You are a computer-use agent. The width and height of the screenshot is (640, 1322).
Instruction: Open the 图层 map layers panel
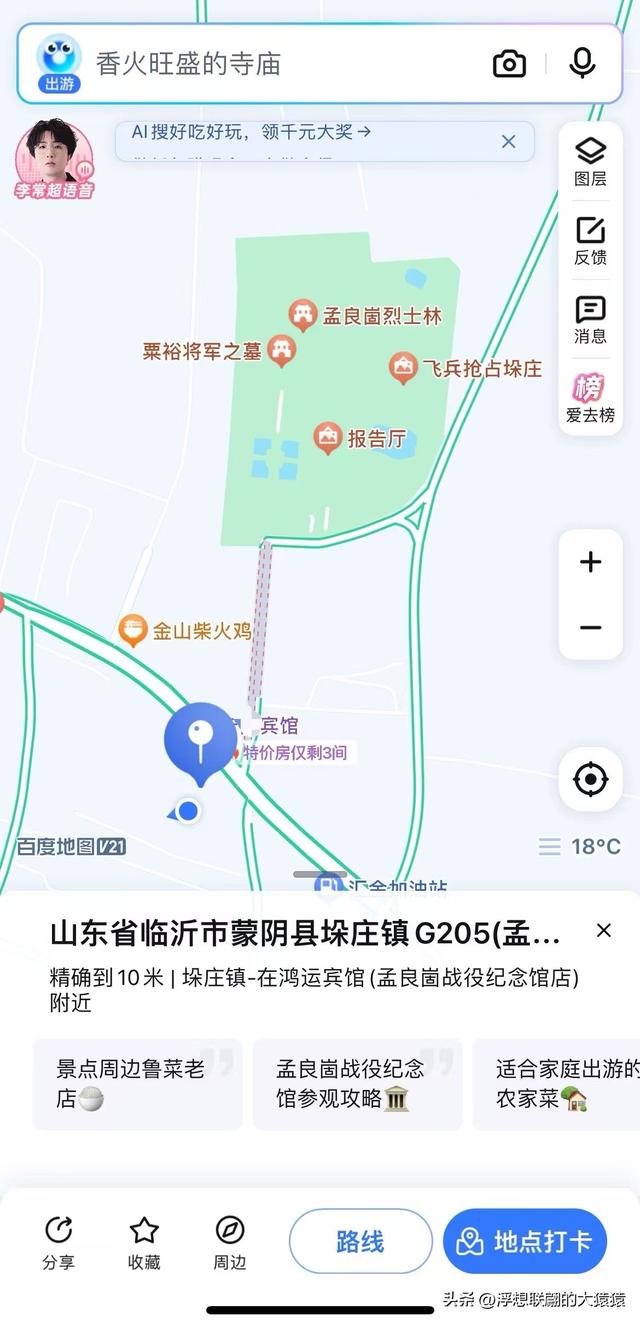click(x=590, y=162)
